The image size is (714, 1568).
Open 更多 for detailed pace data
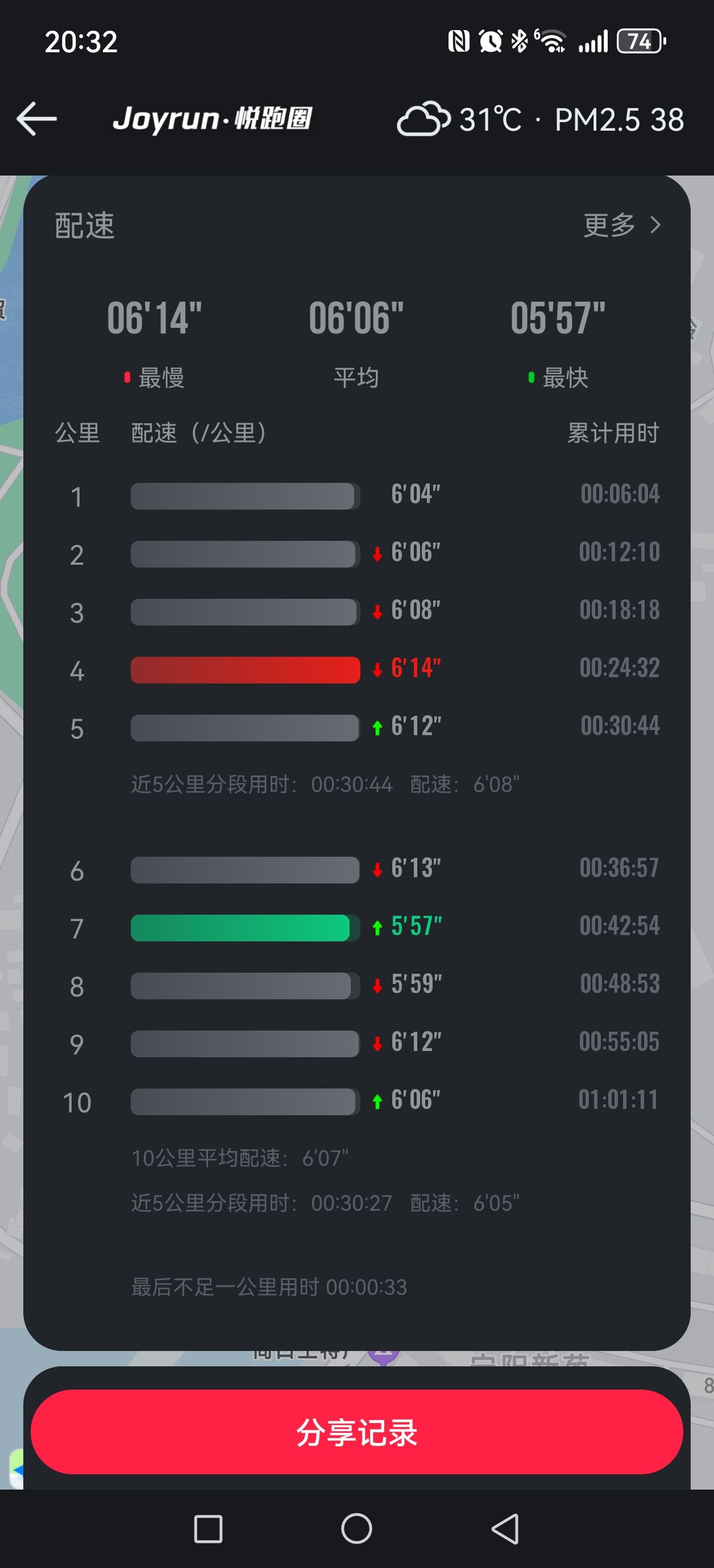(x=621, y=225)
